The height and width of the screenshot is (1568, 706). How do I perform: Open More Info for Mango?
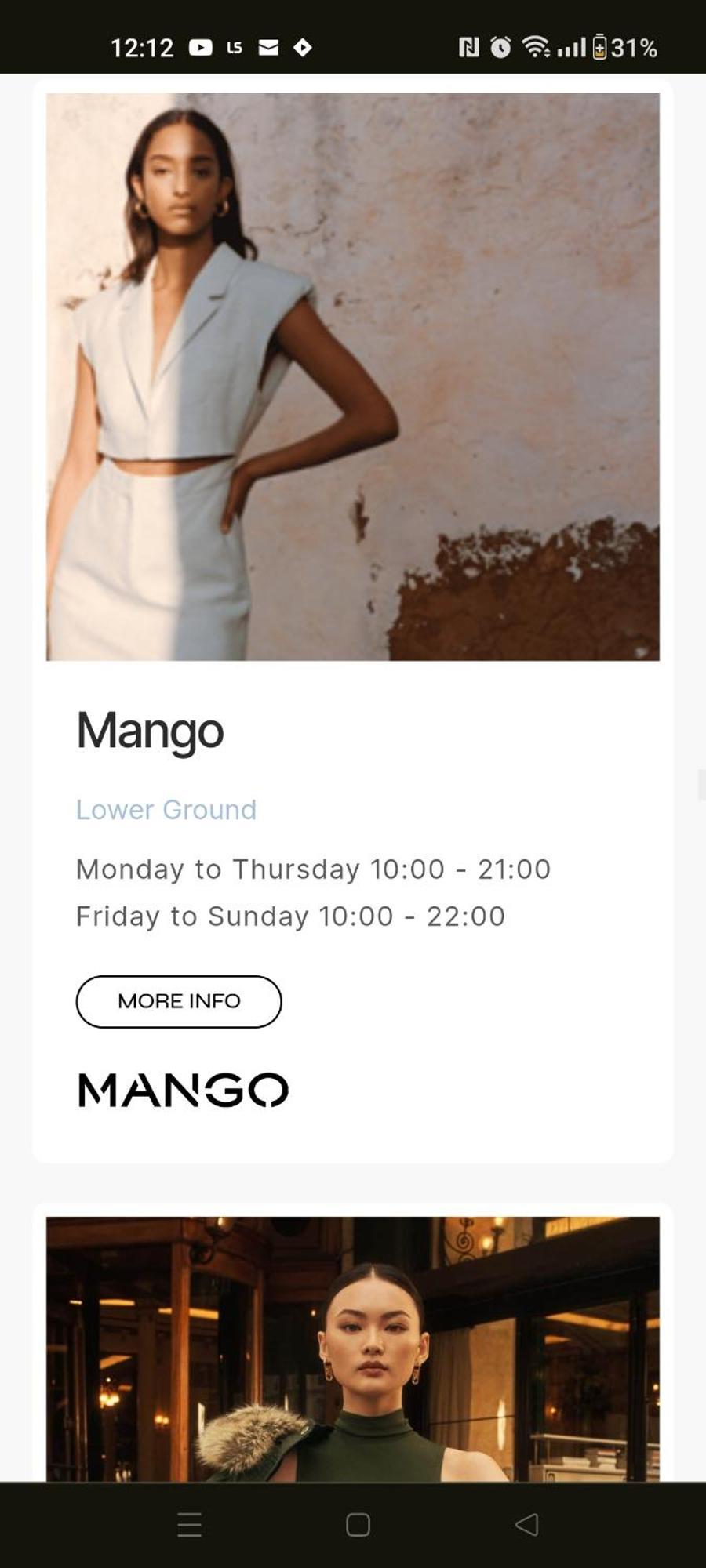179,1001
